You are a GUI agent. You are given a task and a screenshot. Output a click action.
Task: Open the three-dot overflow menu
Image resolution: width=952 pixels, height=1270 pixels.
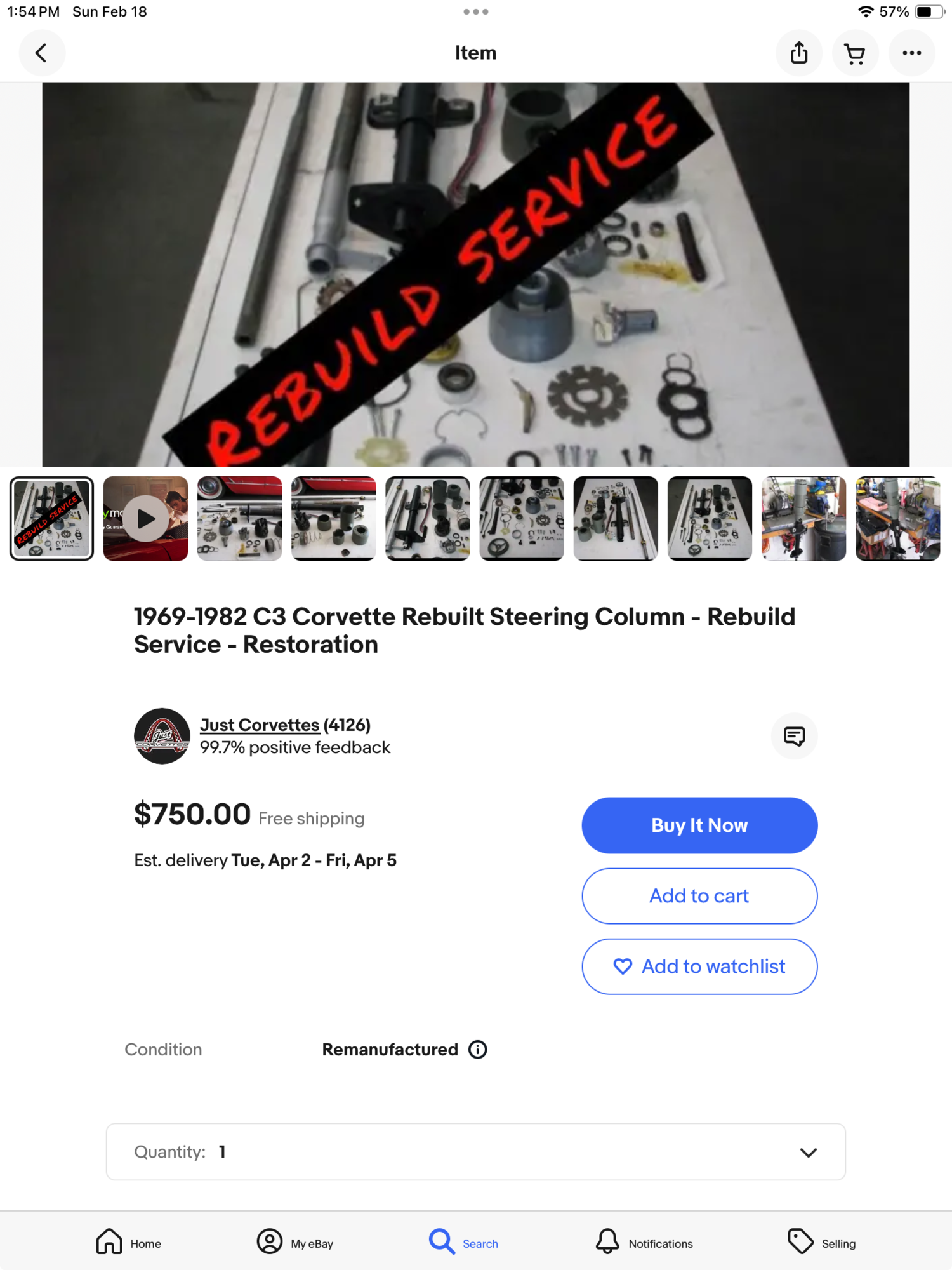click(x=911, y=53)
